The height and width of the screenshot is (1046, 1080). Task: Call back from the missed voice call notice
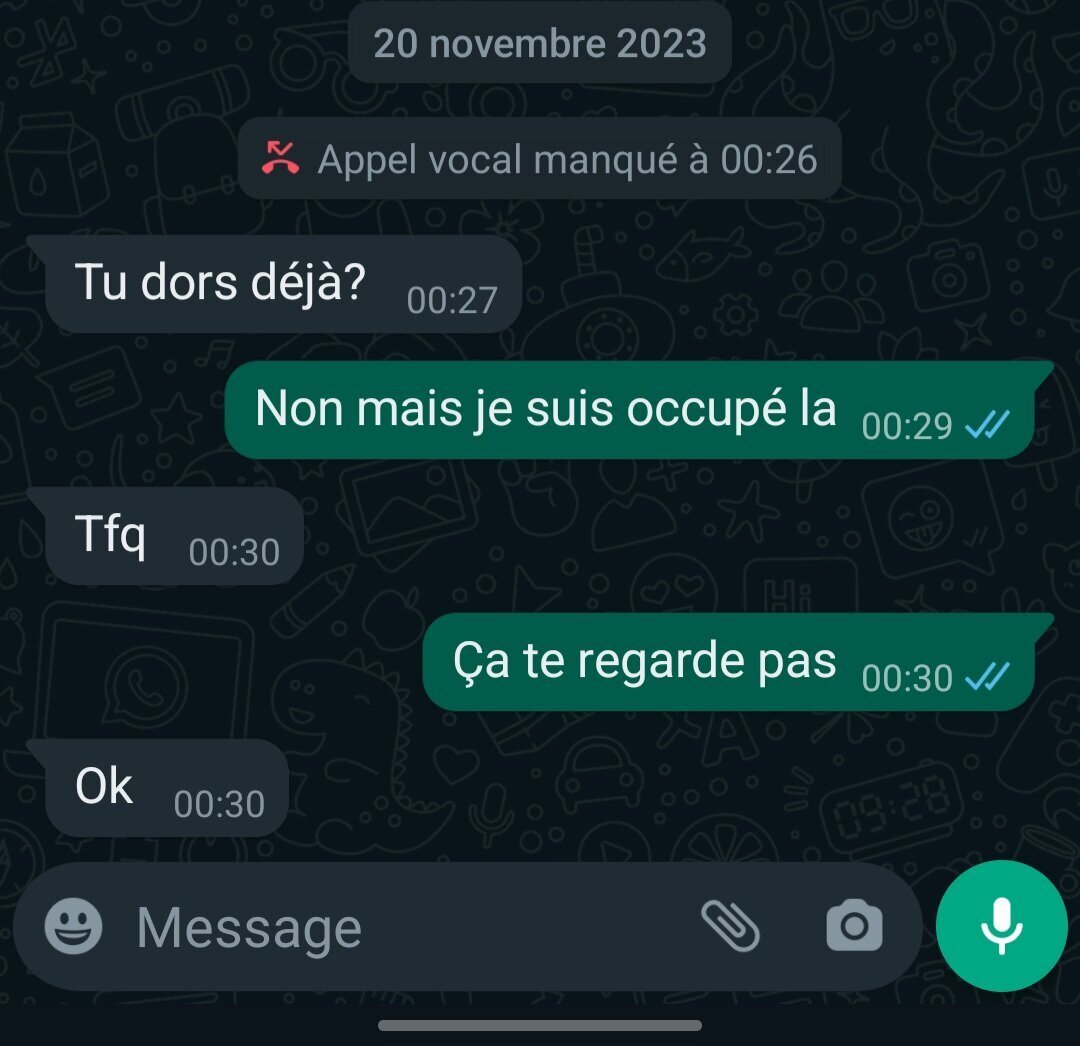pyautogui.click(x=540, y=159)
